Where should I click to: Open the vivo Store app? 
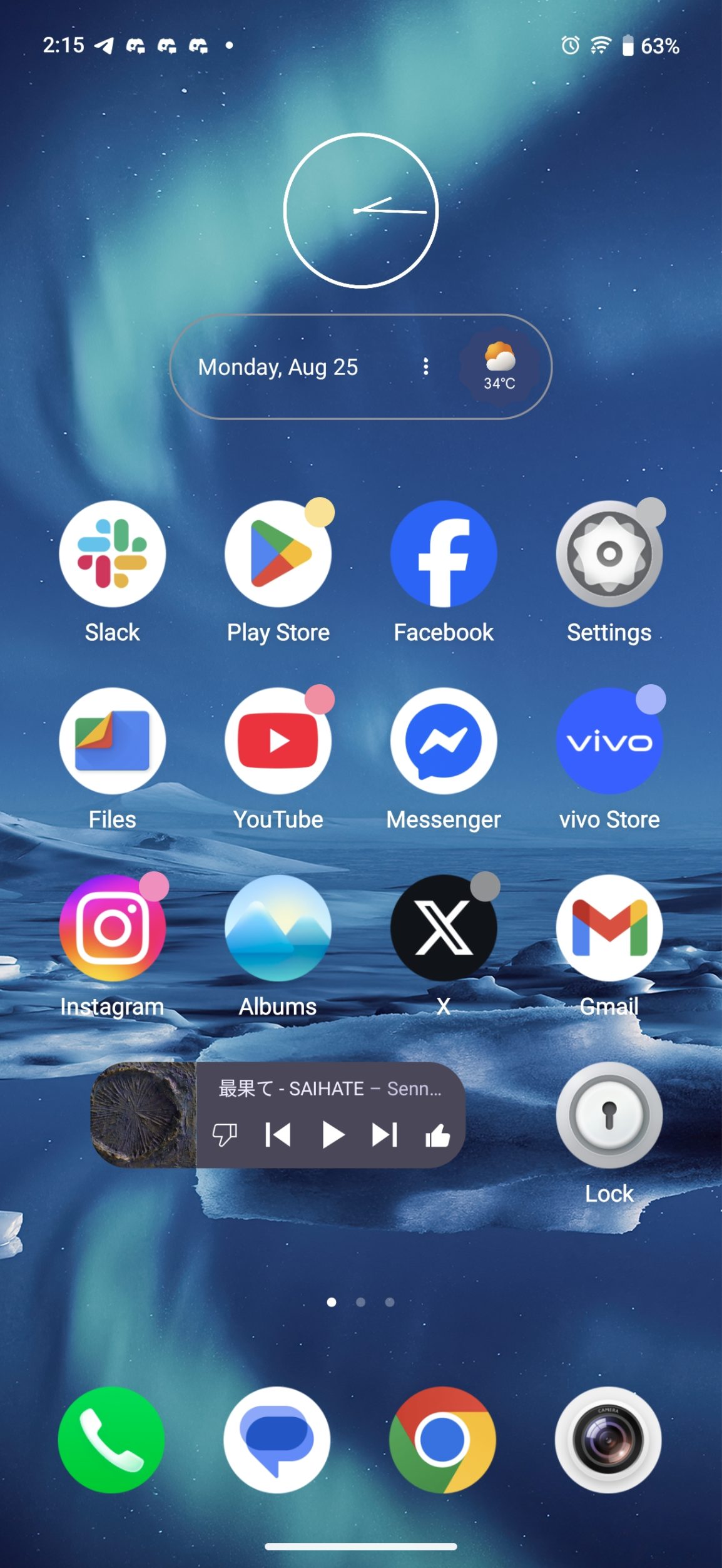point(609,740)
